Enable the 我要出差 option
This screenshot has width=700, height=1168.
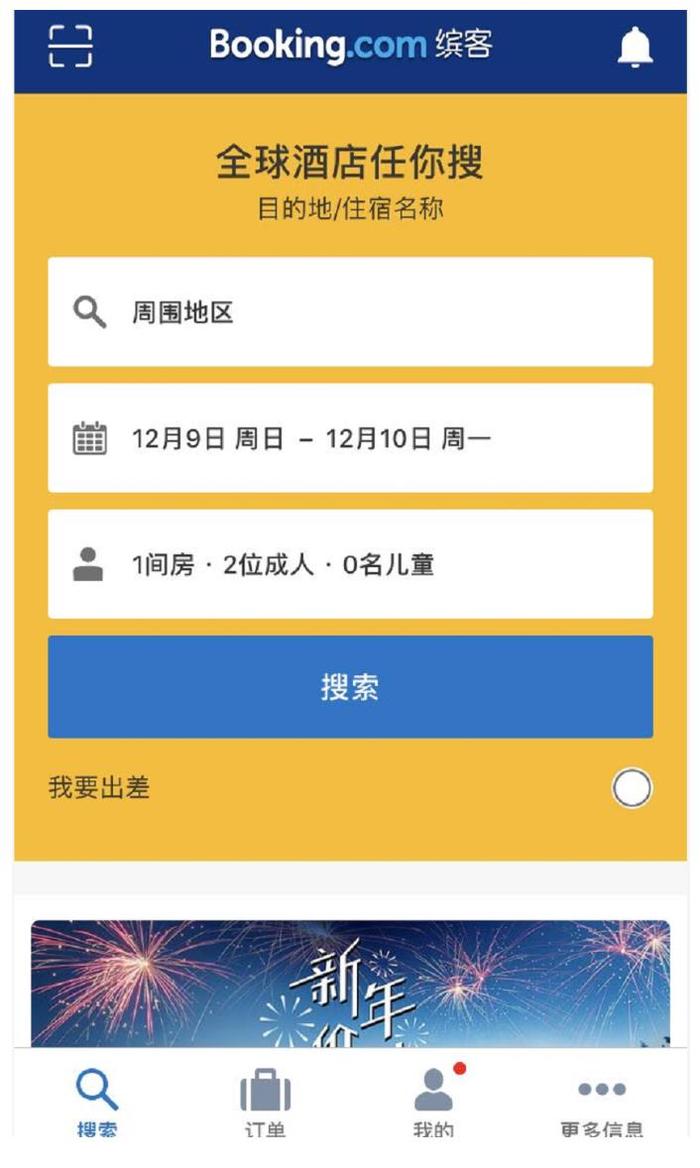631,788
